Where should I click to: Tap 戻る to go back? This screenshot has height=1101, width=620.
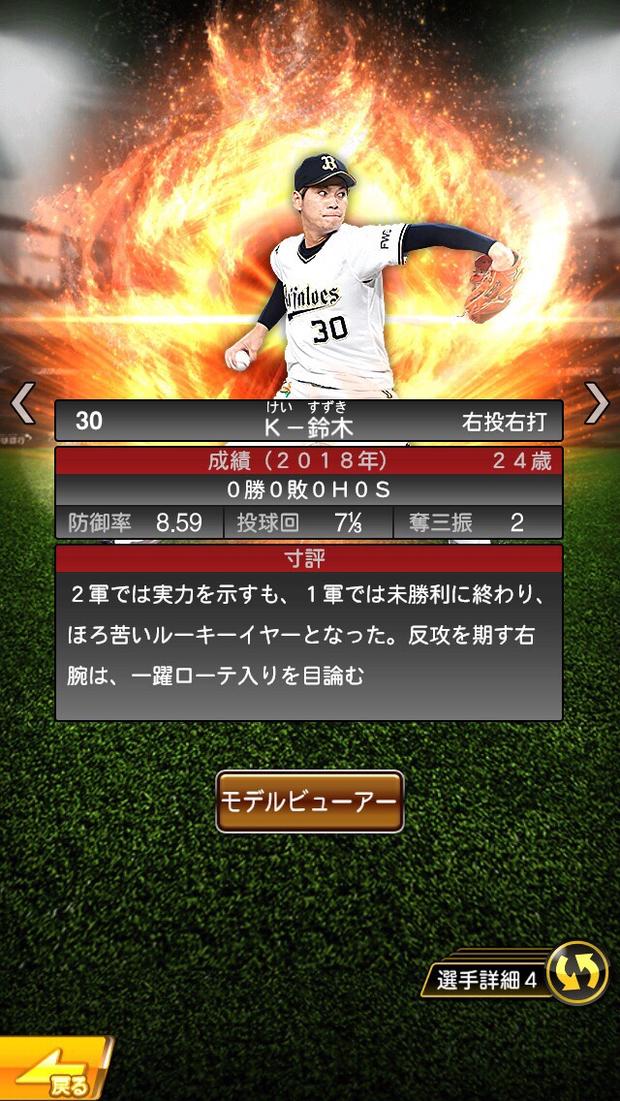coord(55,1072)
